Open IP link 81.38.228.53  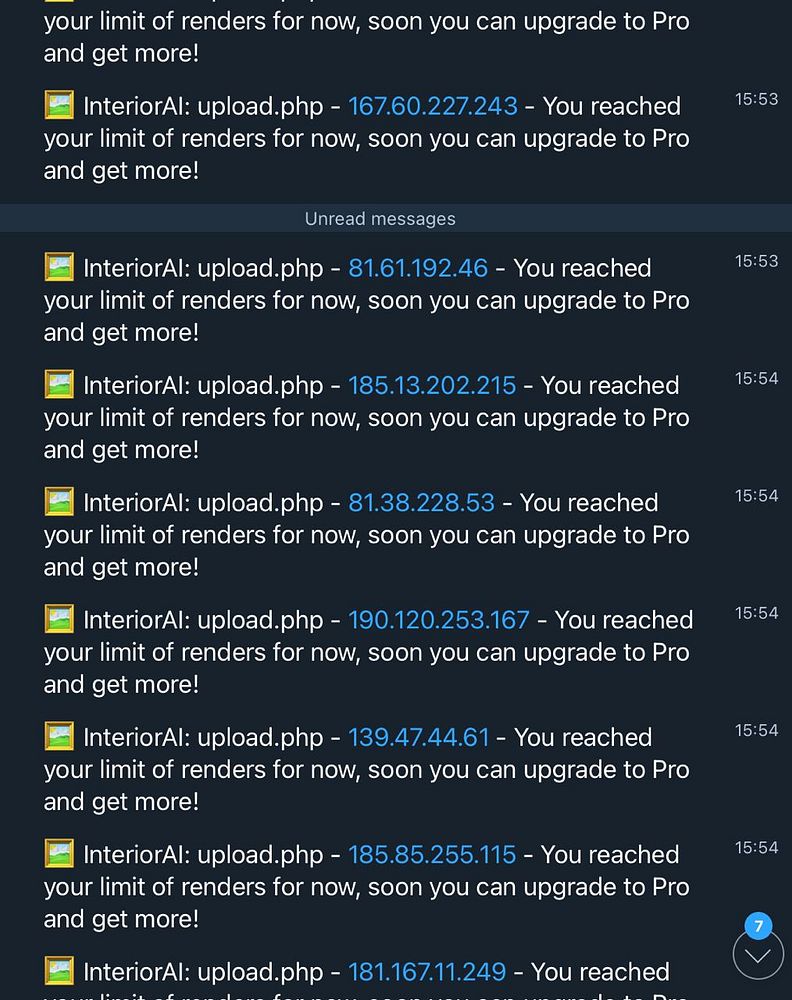click(421, 502)
